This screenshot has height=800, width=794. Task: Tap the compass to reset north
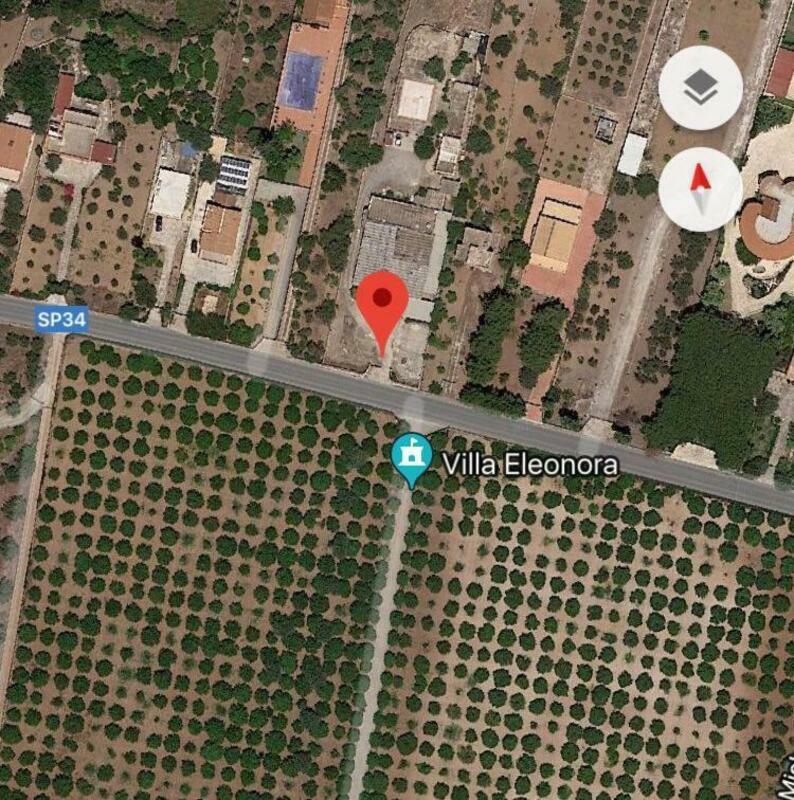coord(700,189)
